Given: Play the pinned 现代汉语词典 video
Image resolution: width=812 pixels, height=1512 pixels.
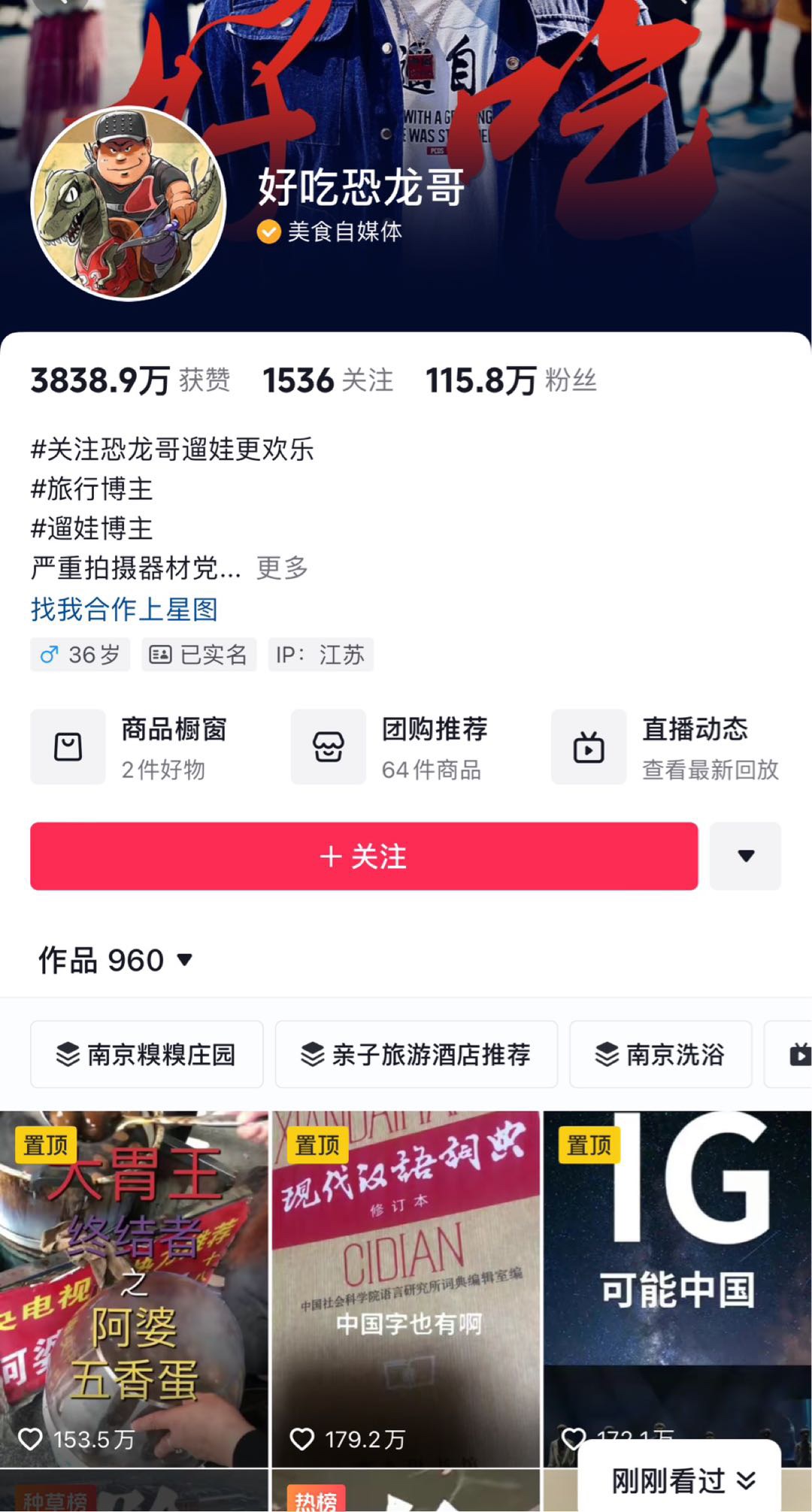Looking at the screenshot, I should click(406, 1289).
